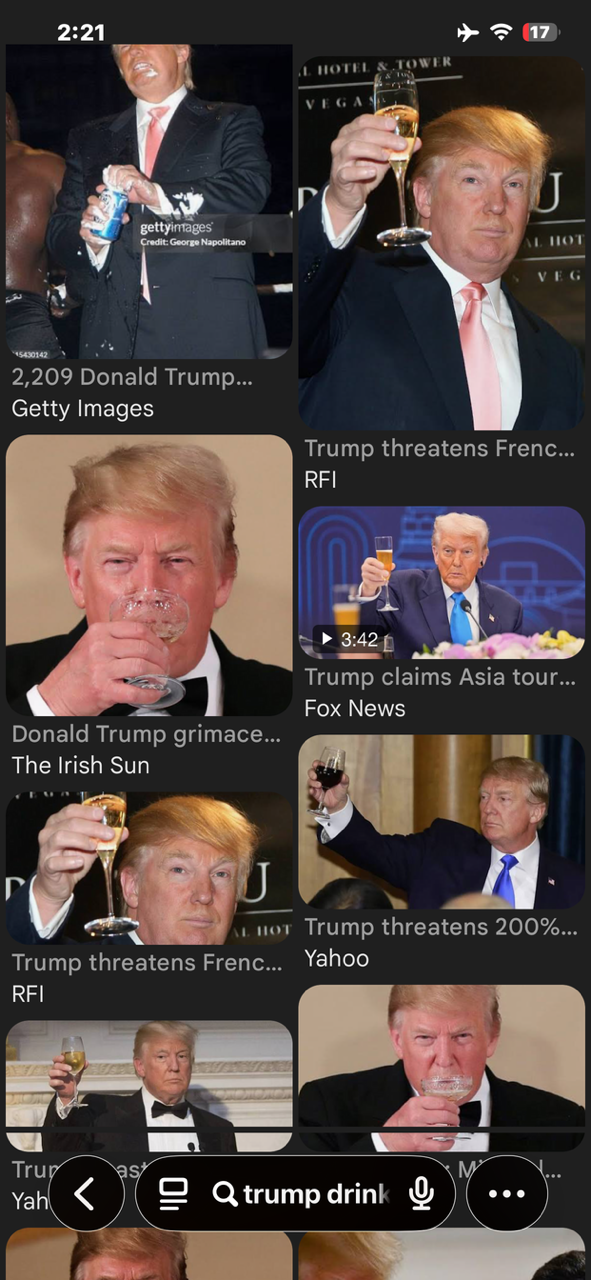
Task: Open the Yahoo 'Trump threatens 200%' image
Action: [x=441, y=822]
